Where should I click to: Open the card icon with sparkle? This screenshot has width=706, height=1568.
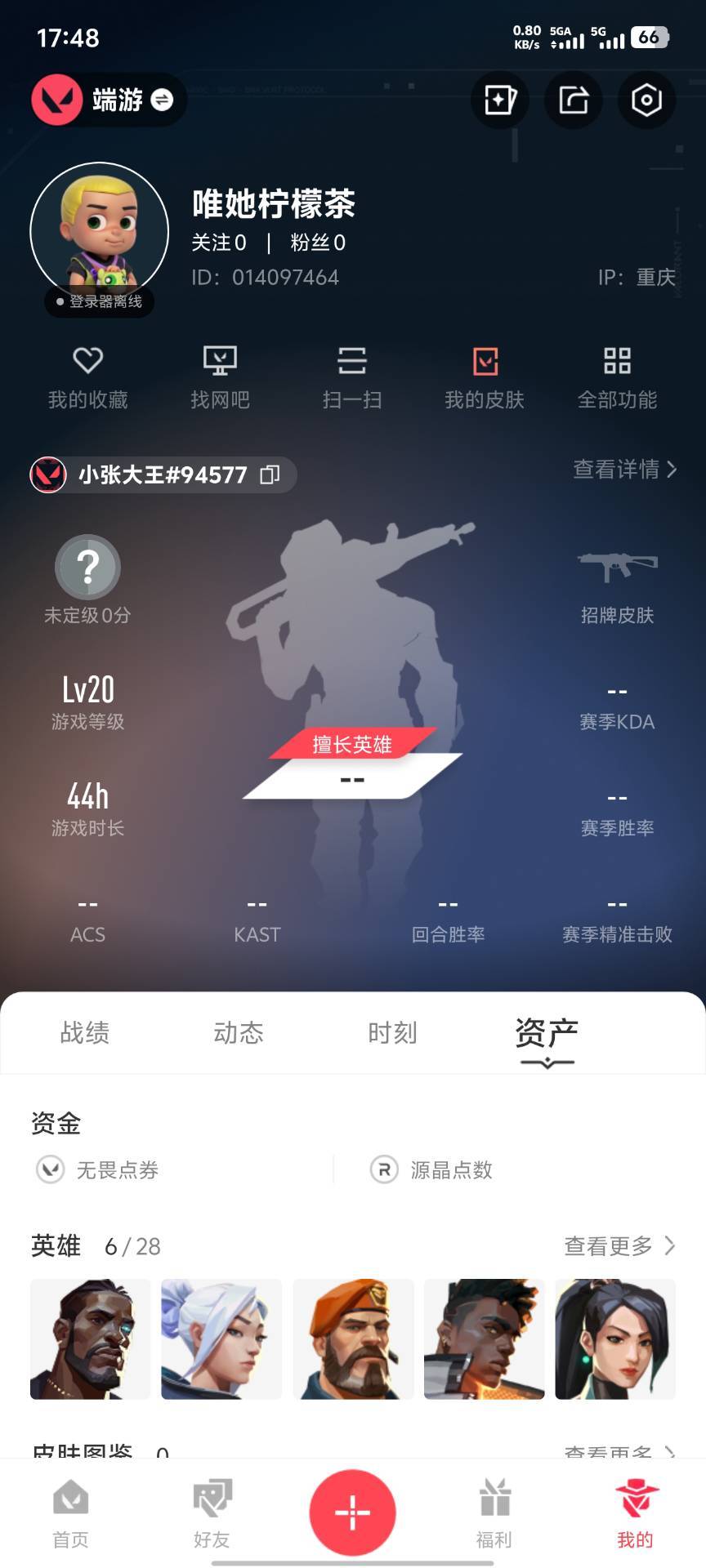coord(499,100)
